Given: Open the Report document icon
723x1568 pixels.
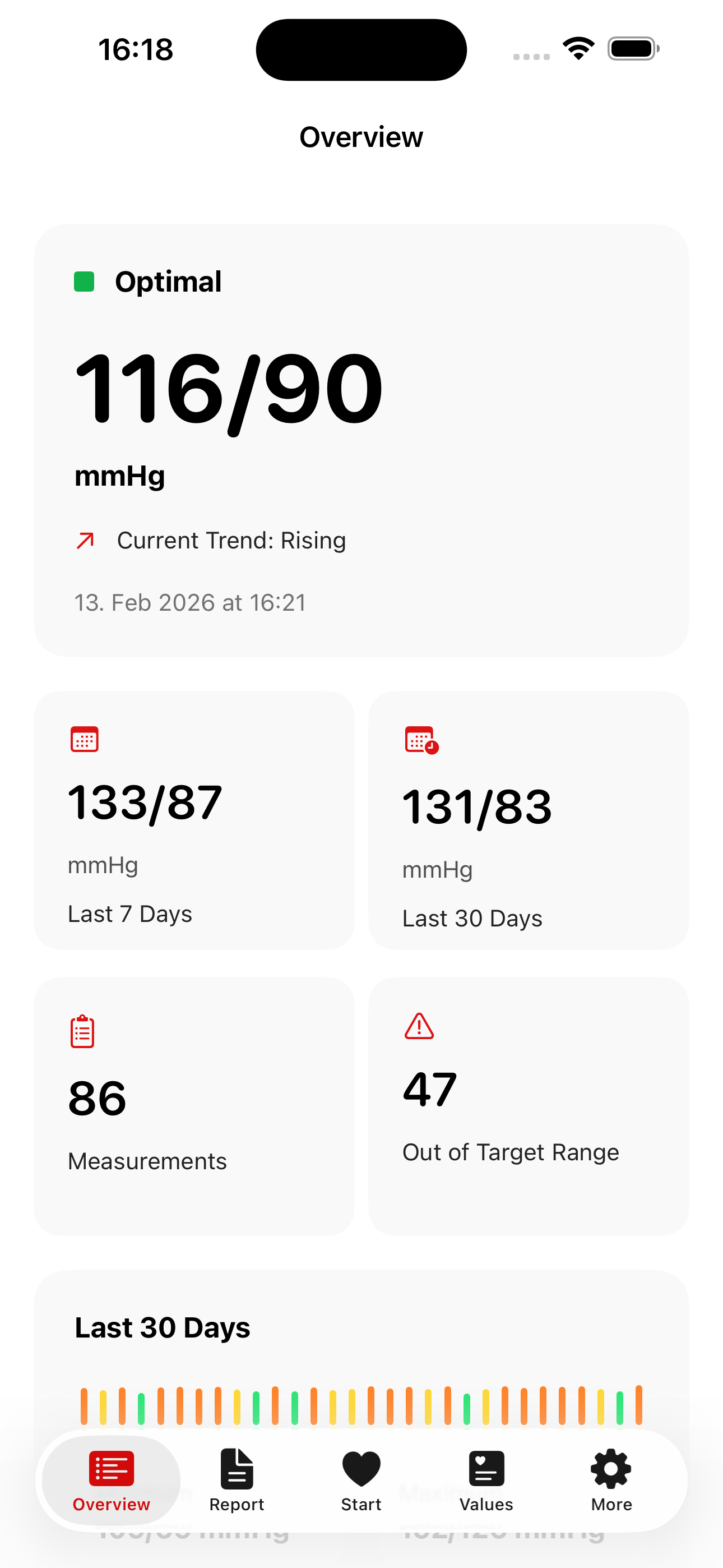Looking at the screenshot, I should coord(237,1469).
